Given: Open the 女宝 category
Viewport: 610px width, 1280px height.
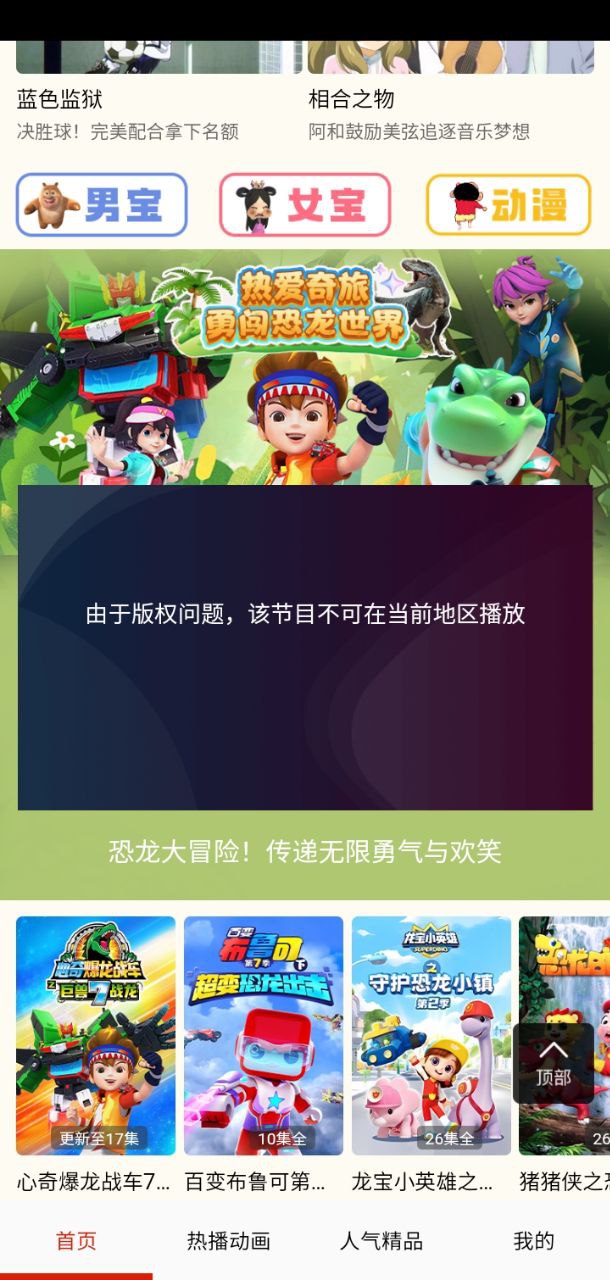Looking at the screenshot, I should coord(305,205).
